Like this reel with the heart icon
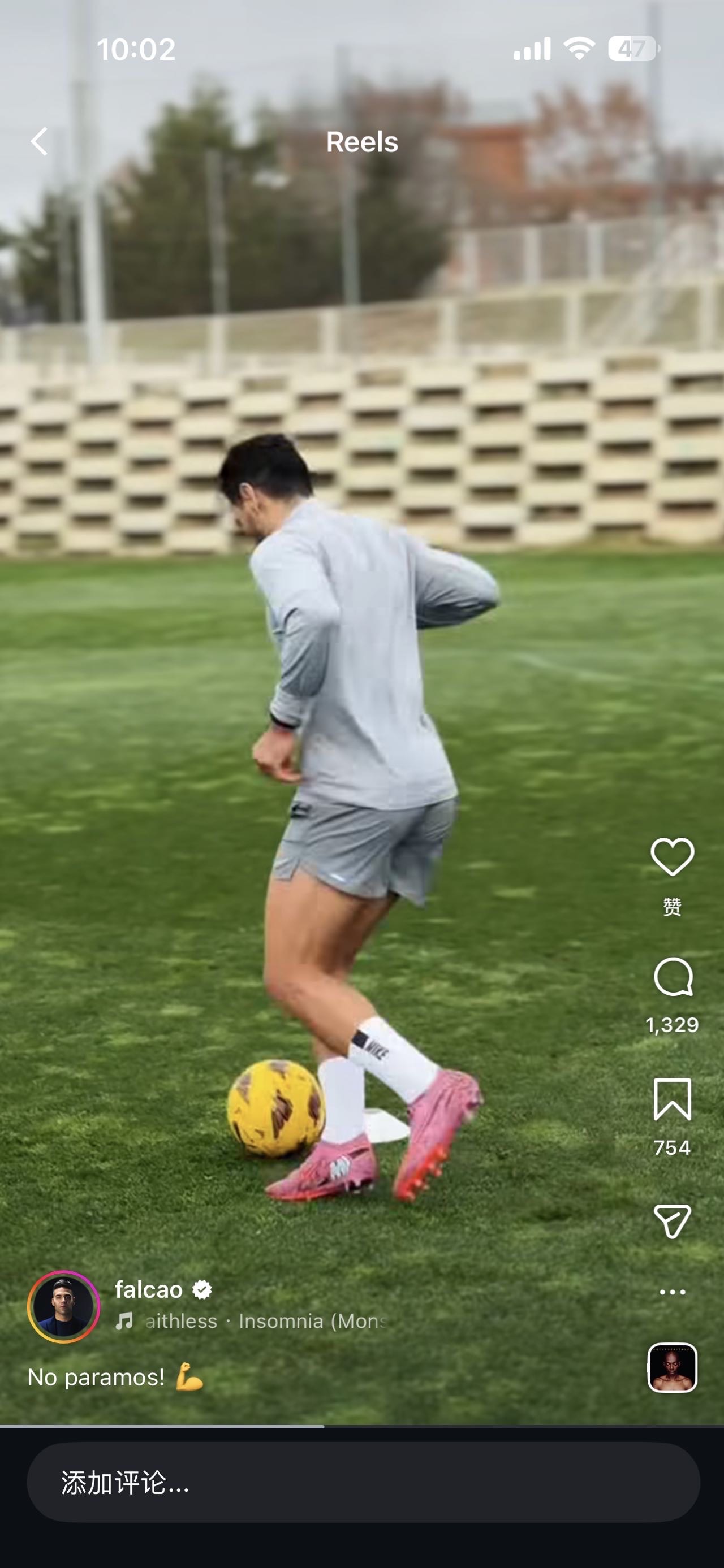Screen dimensions: 724x1568 pyautogui.click(x=671, y=857)
